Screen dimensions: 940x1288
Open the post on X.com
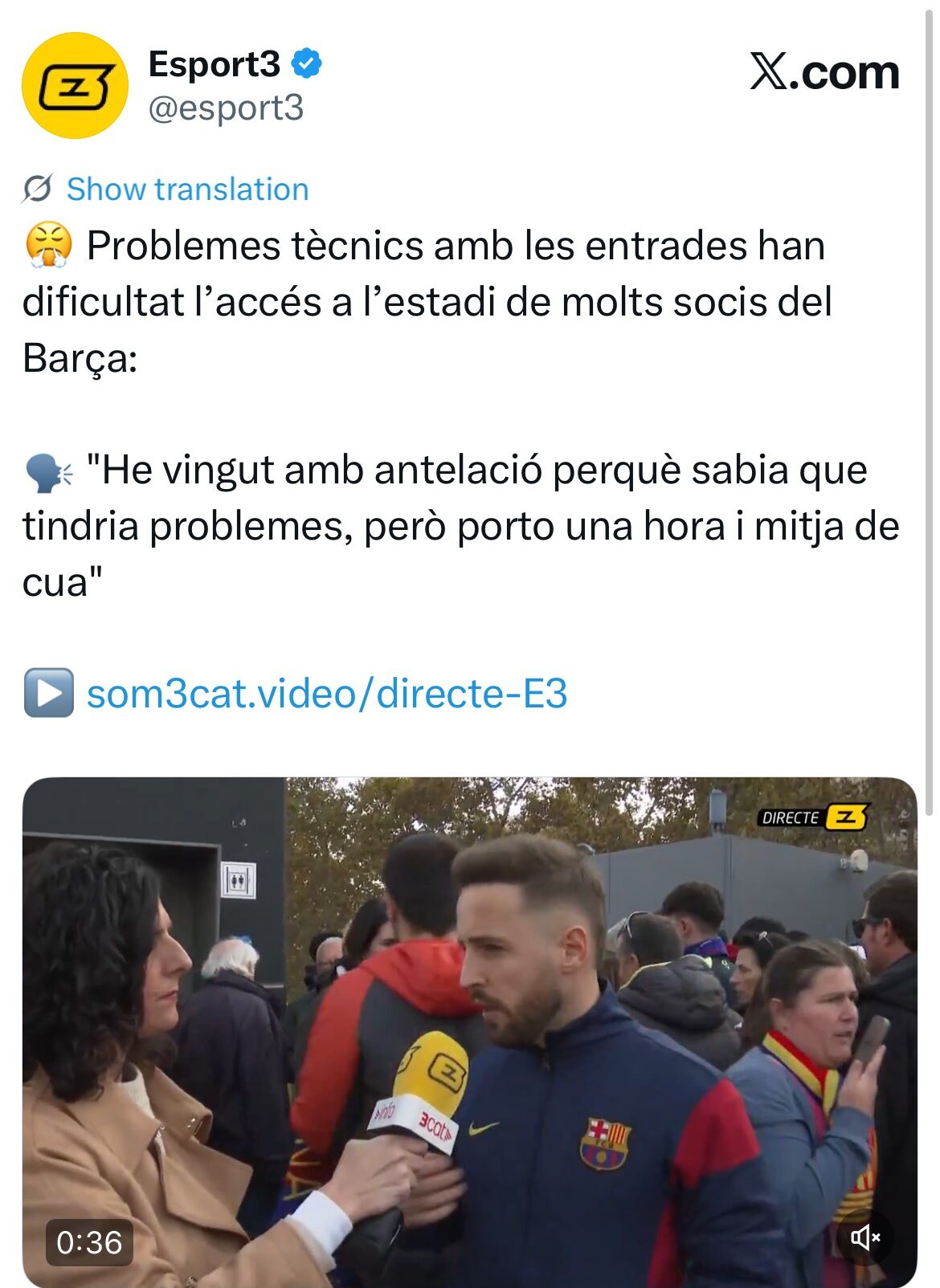[x=824, y=72]
